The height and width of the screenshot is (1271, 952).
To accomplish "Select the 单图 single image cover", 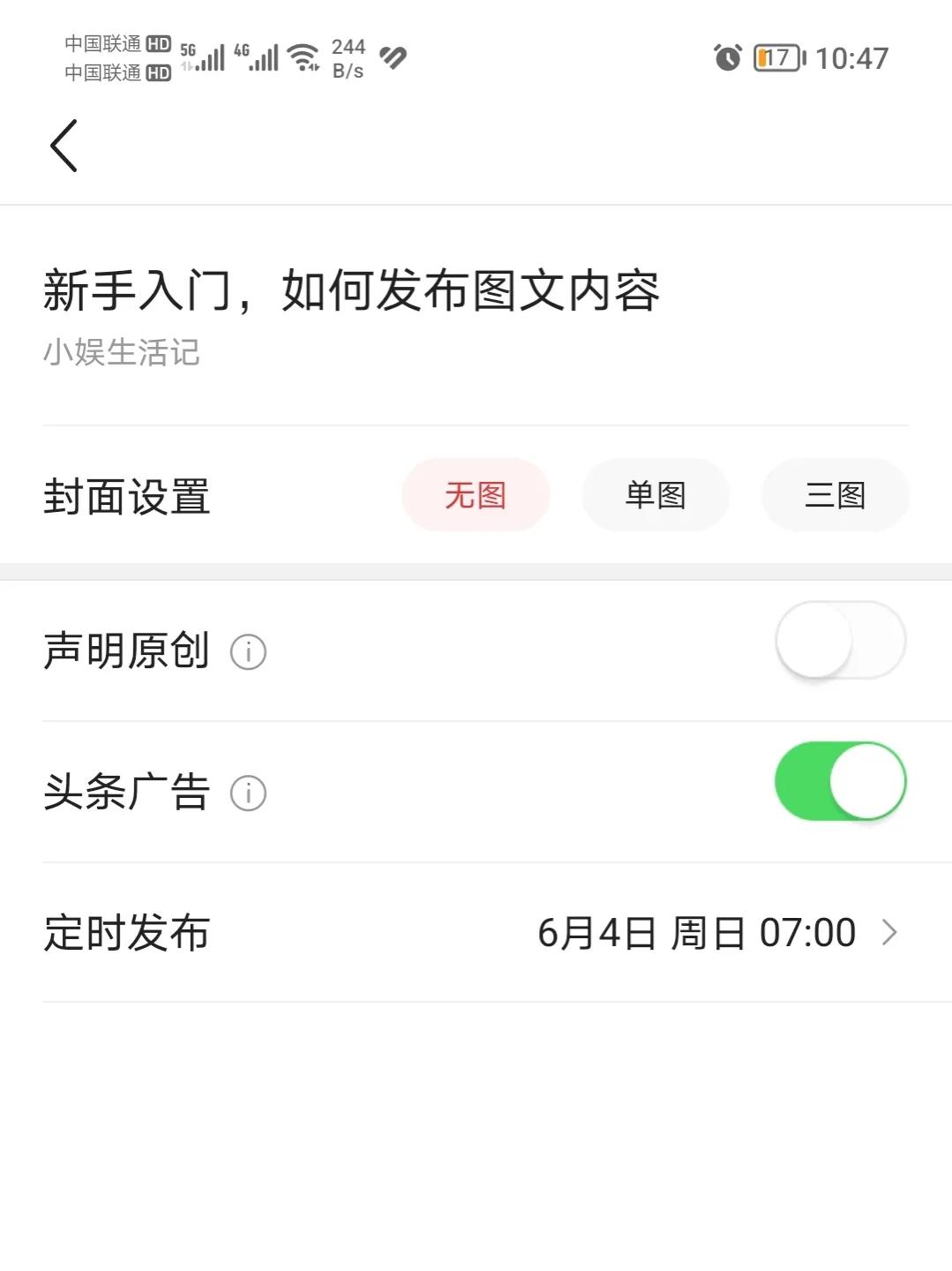I will pyautogui.click(x=655, y=495).
